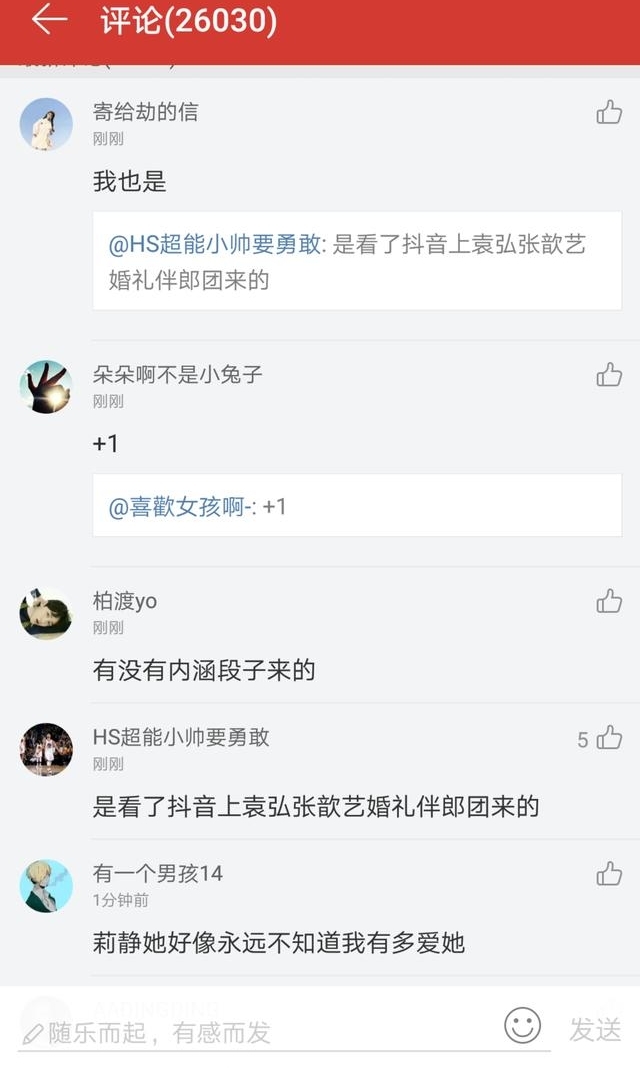Like the comment by HS超能小帅要勇敢

tap(609, 739)
